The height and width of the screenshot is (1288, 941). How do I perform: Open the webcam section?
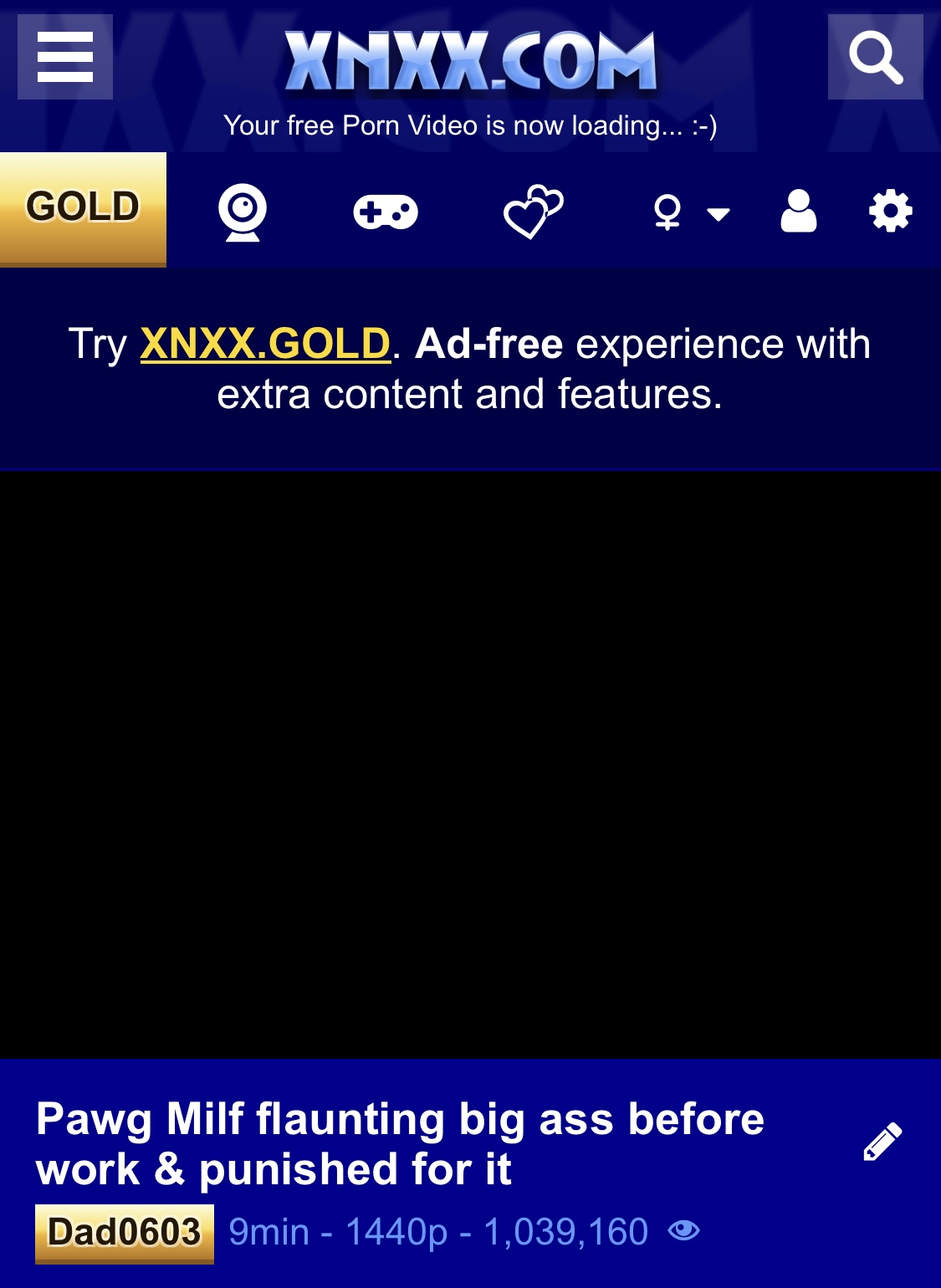tap(243, 212)
